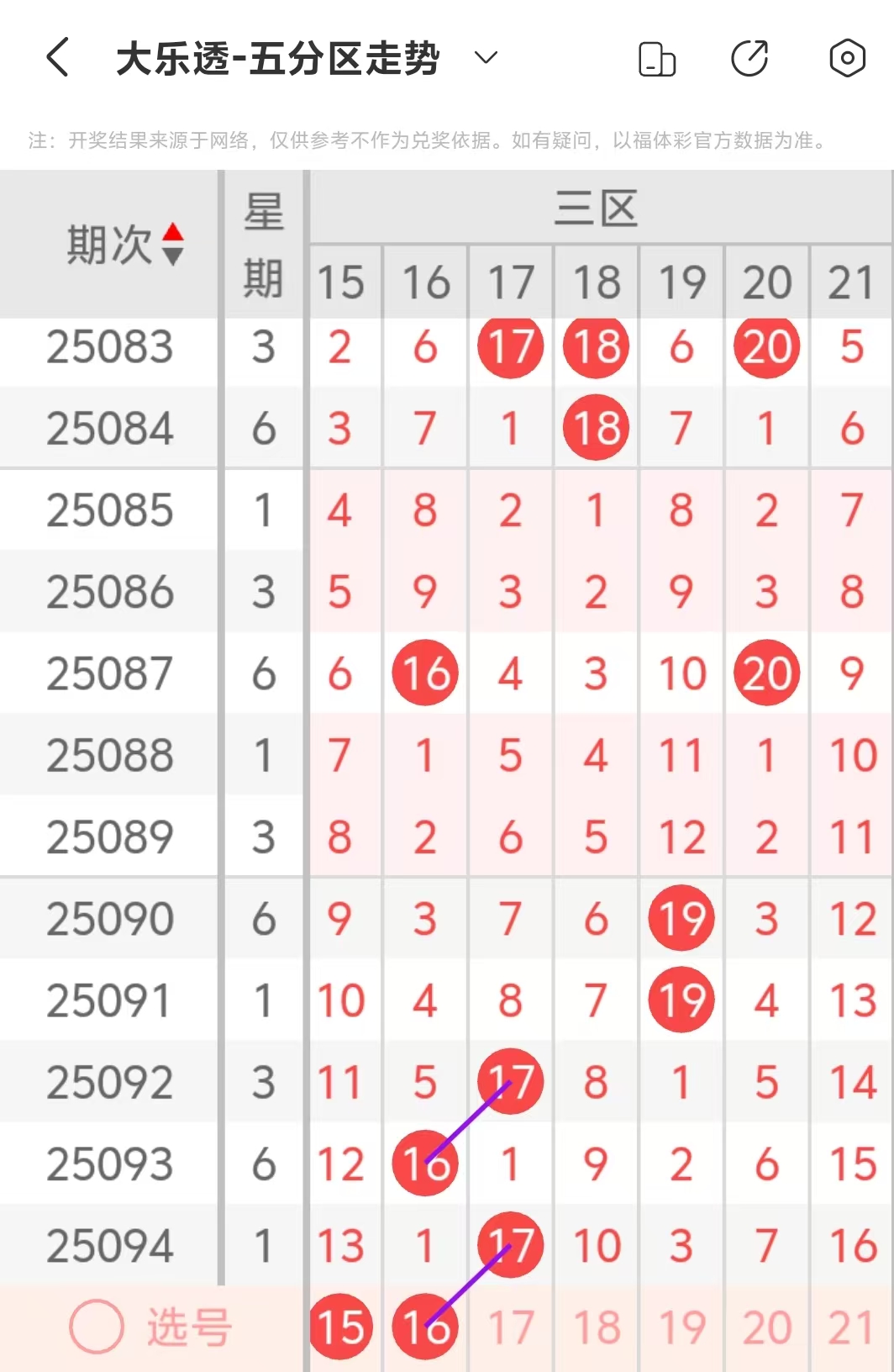Pick number 19 in 选号 row

(x=681, y=1327)
